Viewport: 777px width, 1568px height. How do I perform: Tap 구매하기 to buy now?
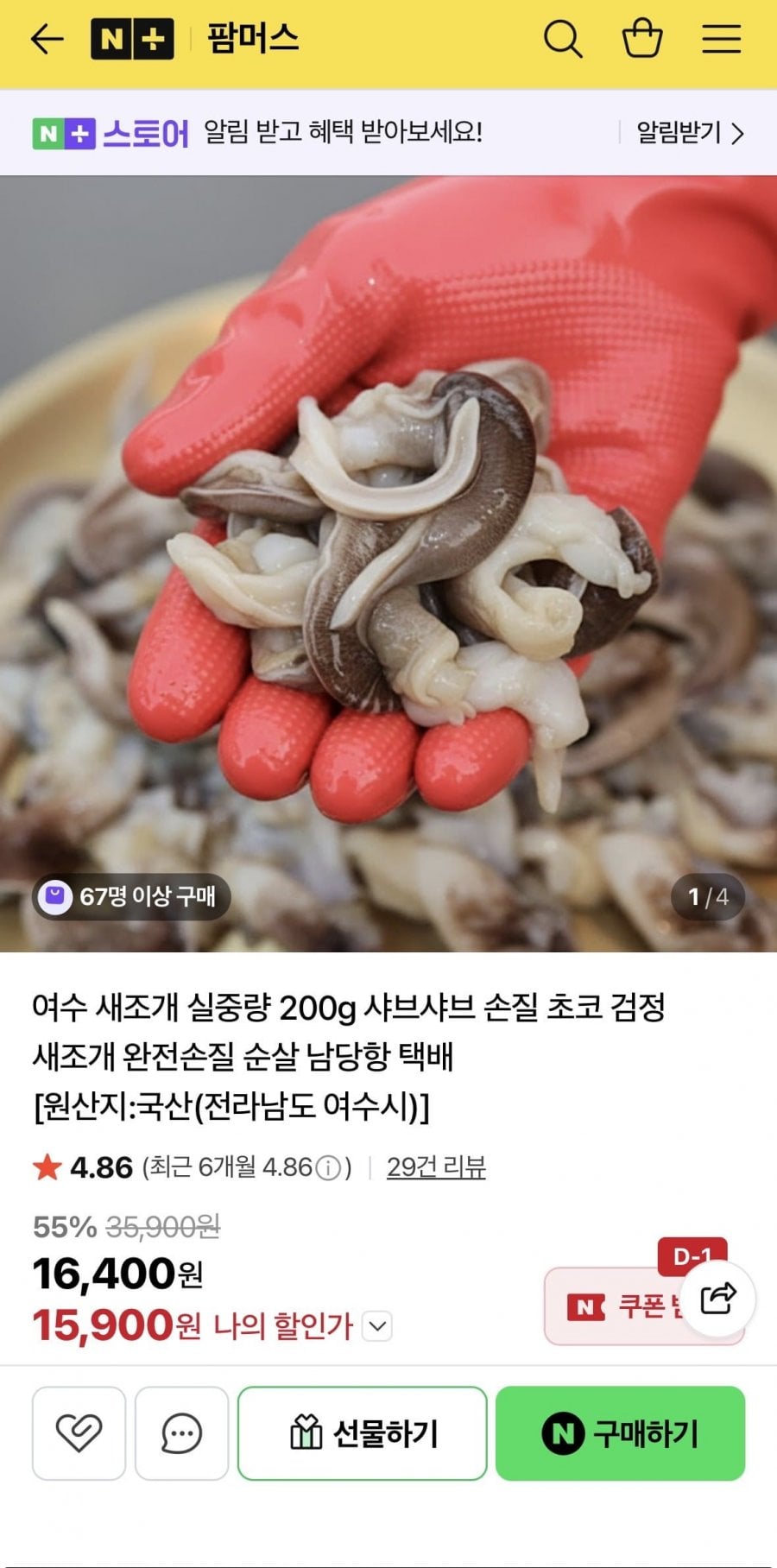[620, 1433]
